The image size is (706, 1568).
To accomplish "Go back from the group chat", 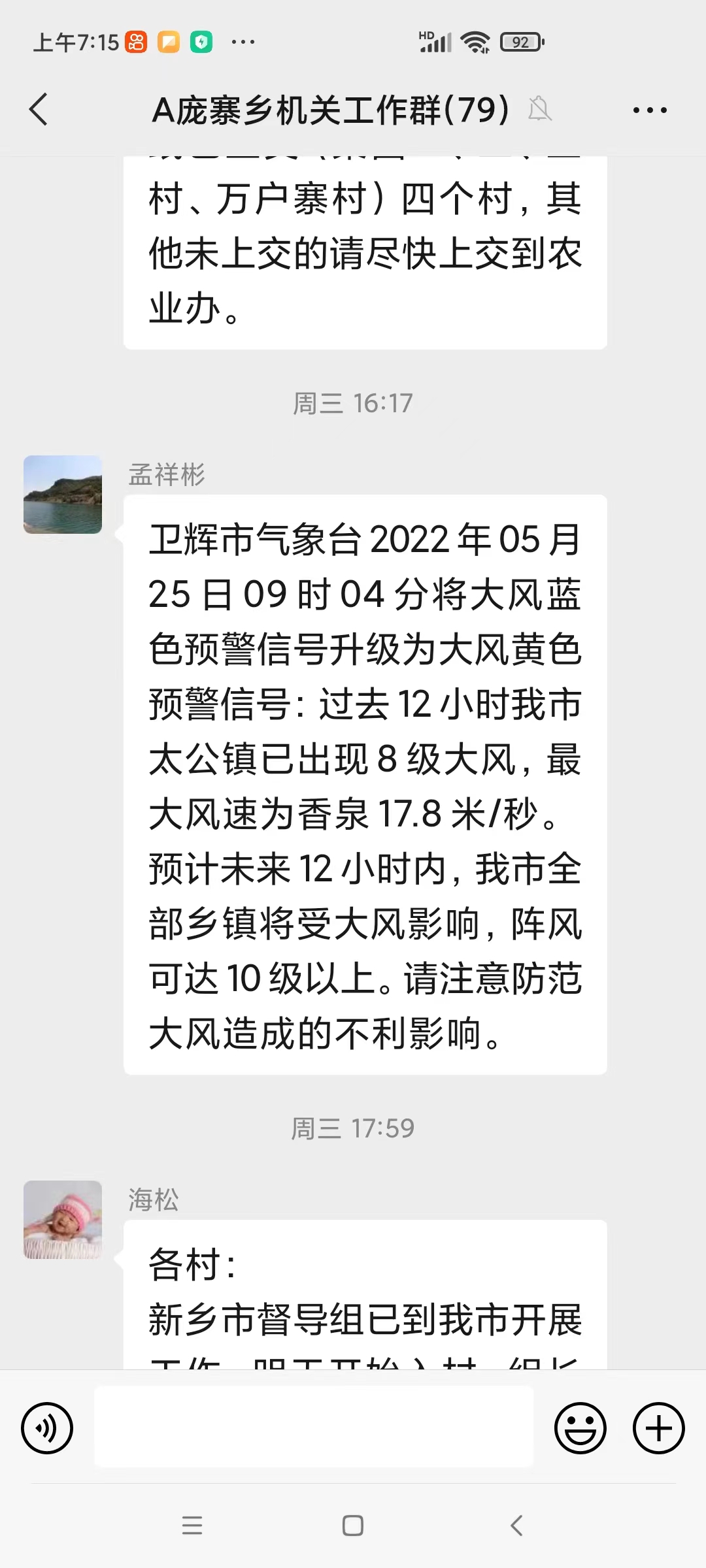I will point(39,109).
